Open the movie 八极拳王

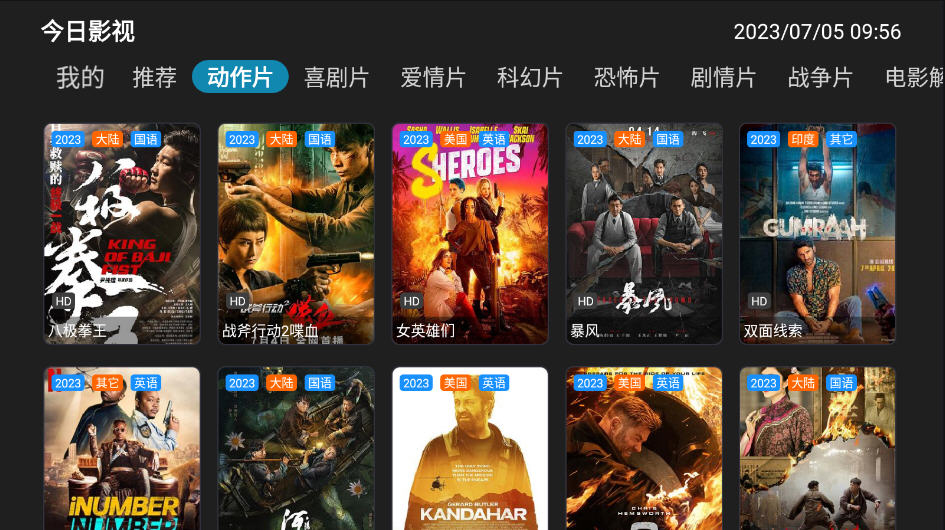pyautogui.click(x=122, y=233)
